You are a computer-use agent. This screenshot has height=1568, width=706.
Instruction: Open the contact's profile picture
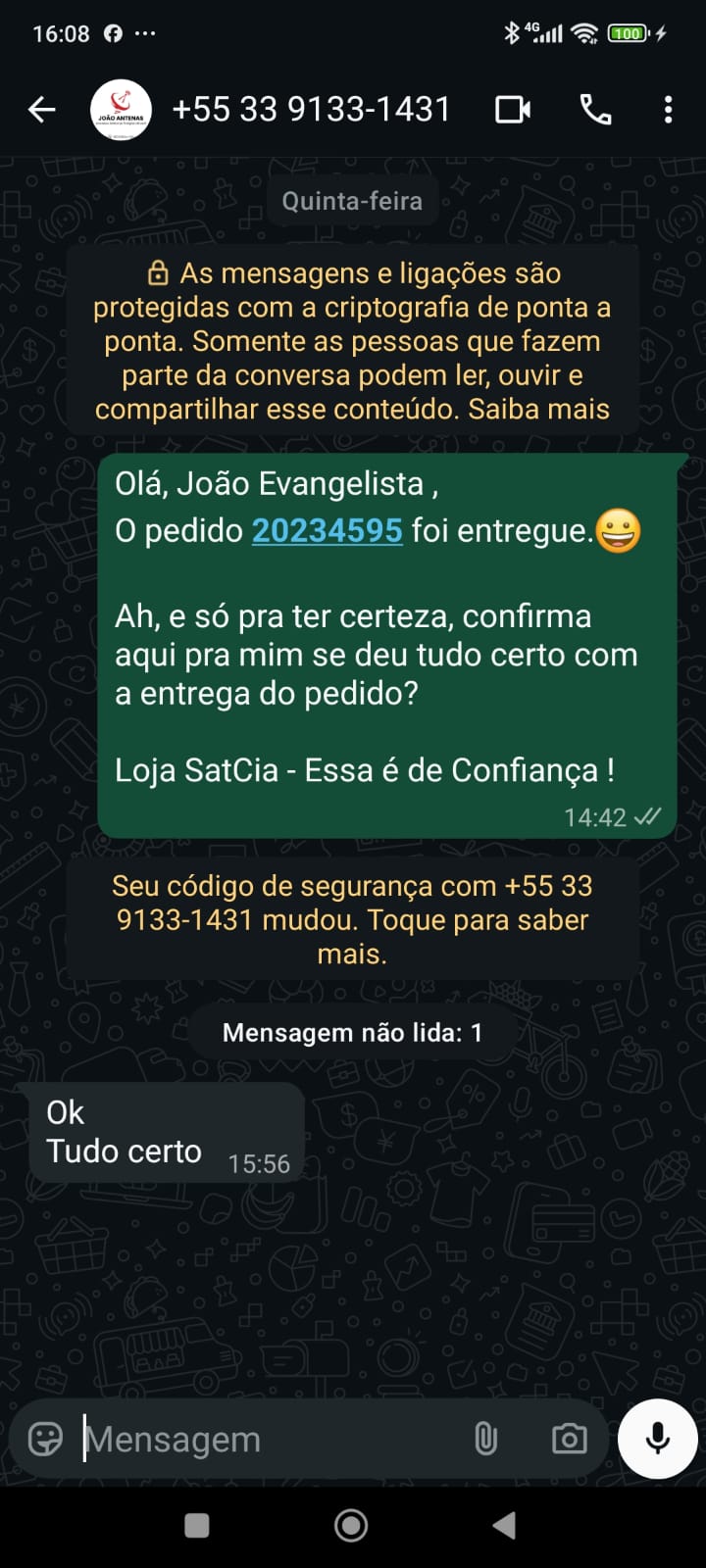click(x=121, y=110)
